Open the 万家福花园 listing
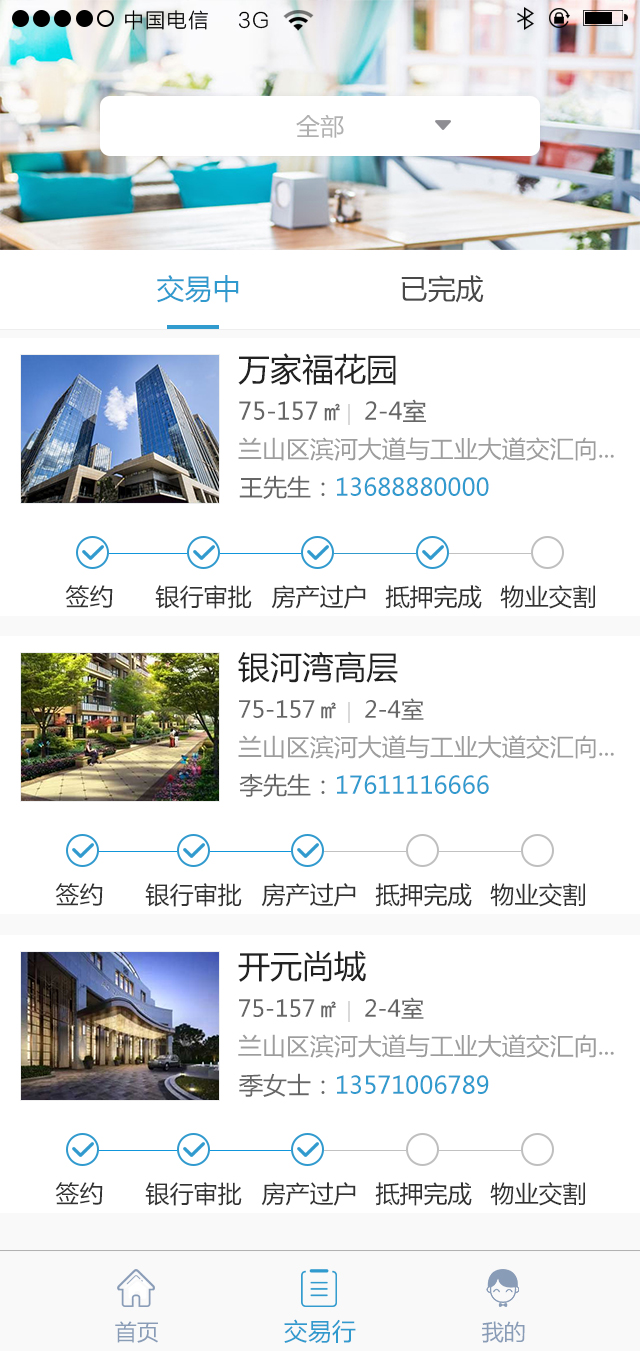This screenshot has height=1351, width=640. click(x=318, y=371)
